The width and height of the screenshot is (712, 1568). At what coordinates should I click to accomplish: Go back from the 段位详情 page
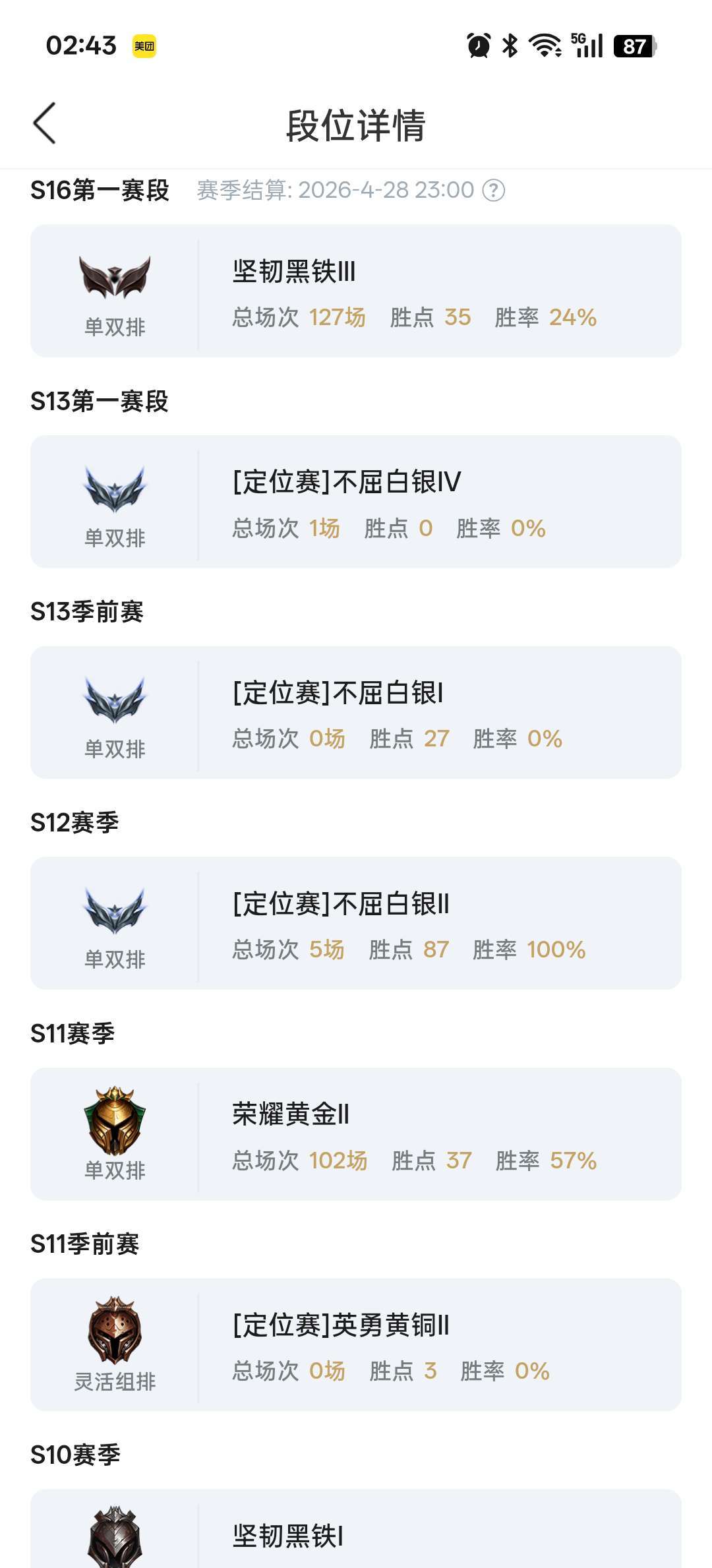tap(45, 123)
